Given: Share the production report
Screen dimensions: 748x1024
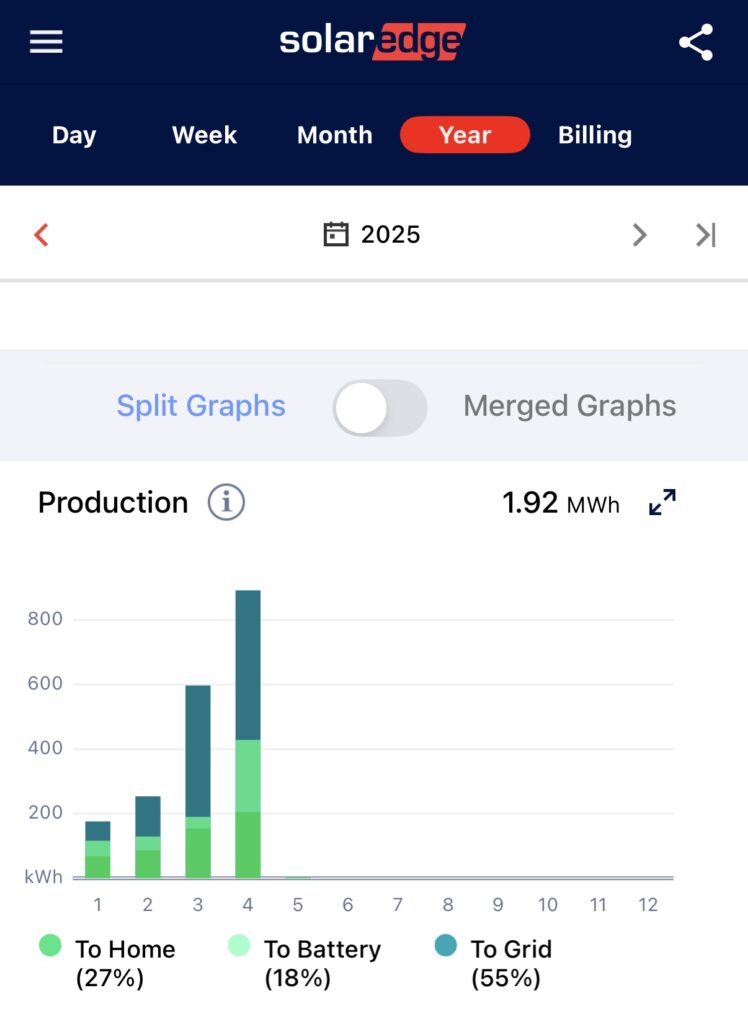Looking at the screenshot, I should pyautogui.click(x=696, y=42).
